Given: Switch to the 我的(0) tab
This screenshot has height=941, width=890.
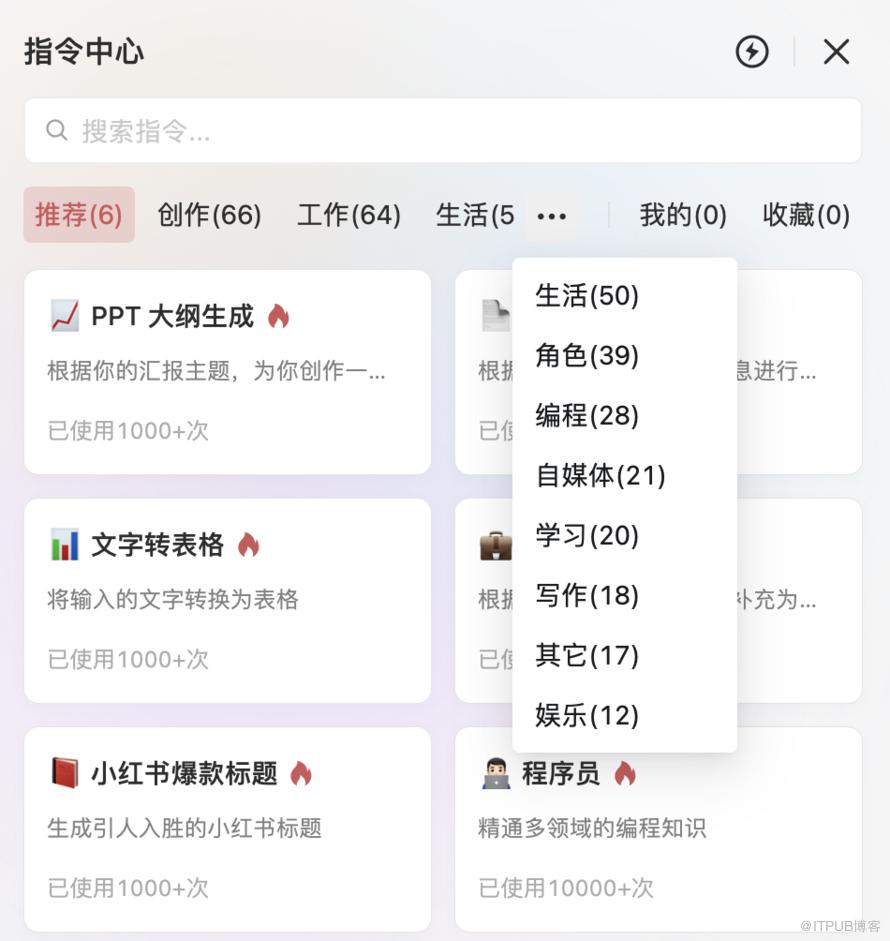Looking at the screenshot, I should (x=683, y=215).
